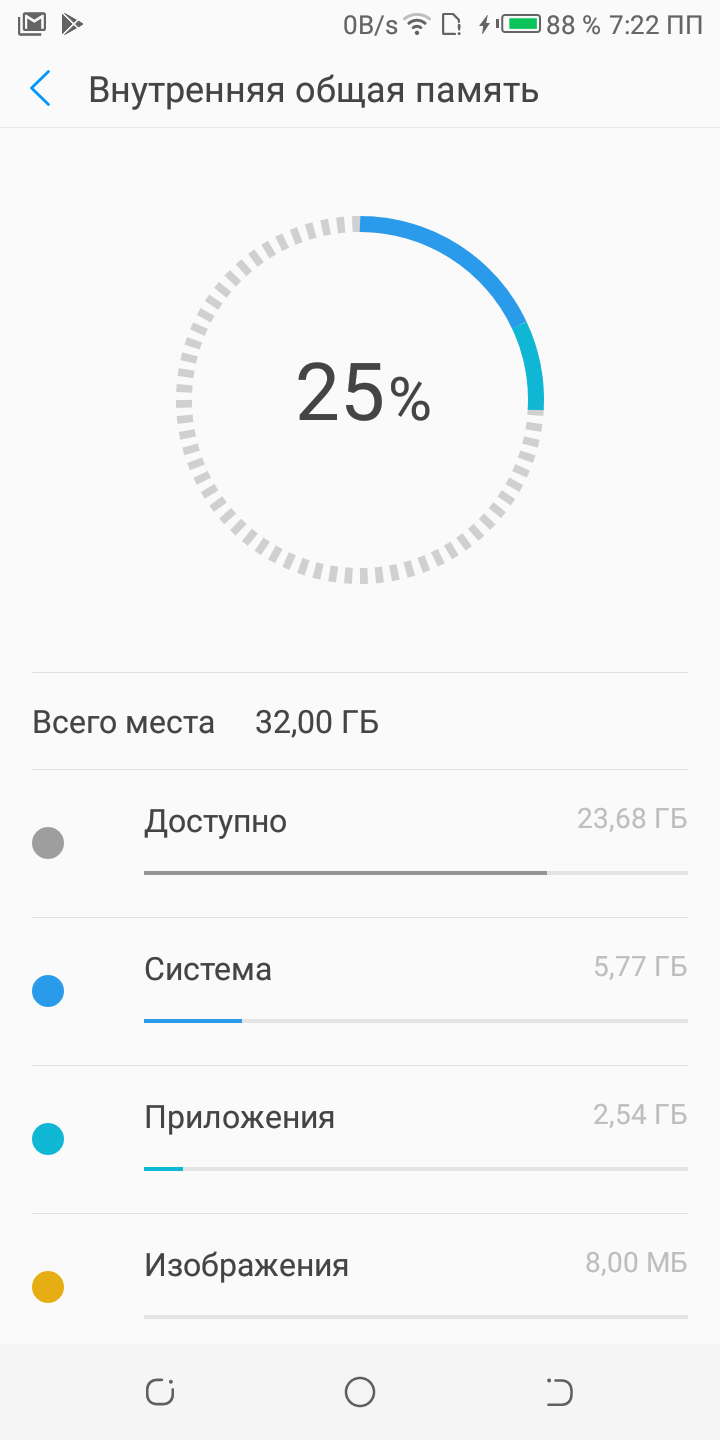Open the Система storage details
720x1440 pixels.
(x=360, y=992)
